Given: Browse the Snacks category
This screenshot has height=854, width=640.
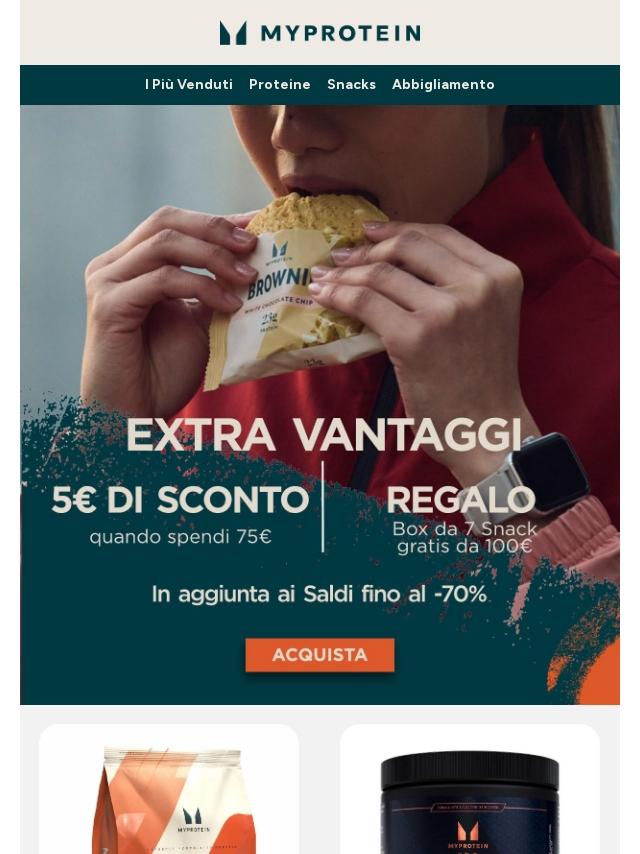Looking at the screenshot, I should pyautogui.click(x=351, y=85).
